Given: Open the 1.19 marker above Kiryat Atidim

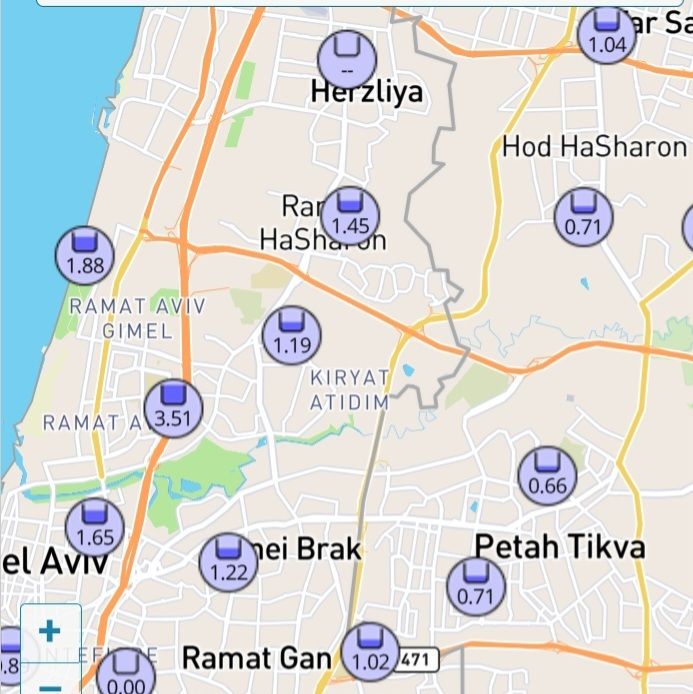Looking at the screenshot, I should pos(292,335).
